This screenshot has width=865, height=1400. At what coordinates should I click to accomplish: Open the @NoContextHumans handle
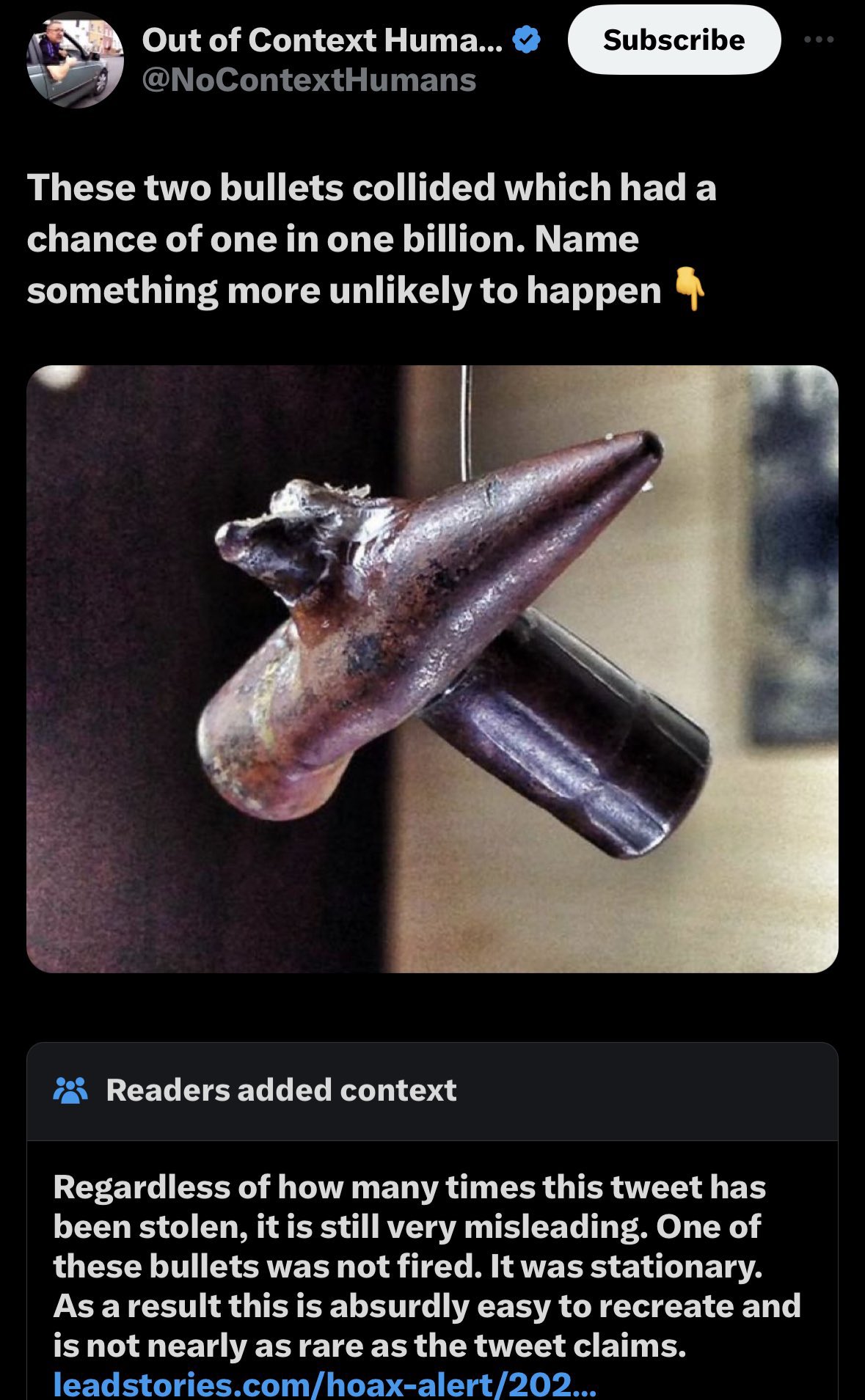[x=309, y=80]
